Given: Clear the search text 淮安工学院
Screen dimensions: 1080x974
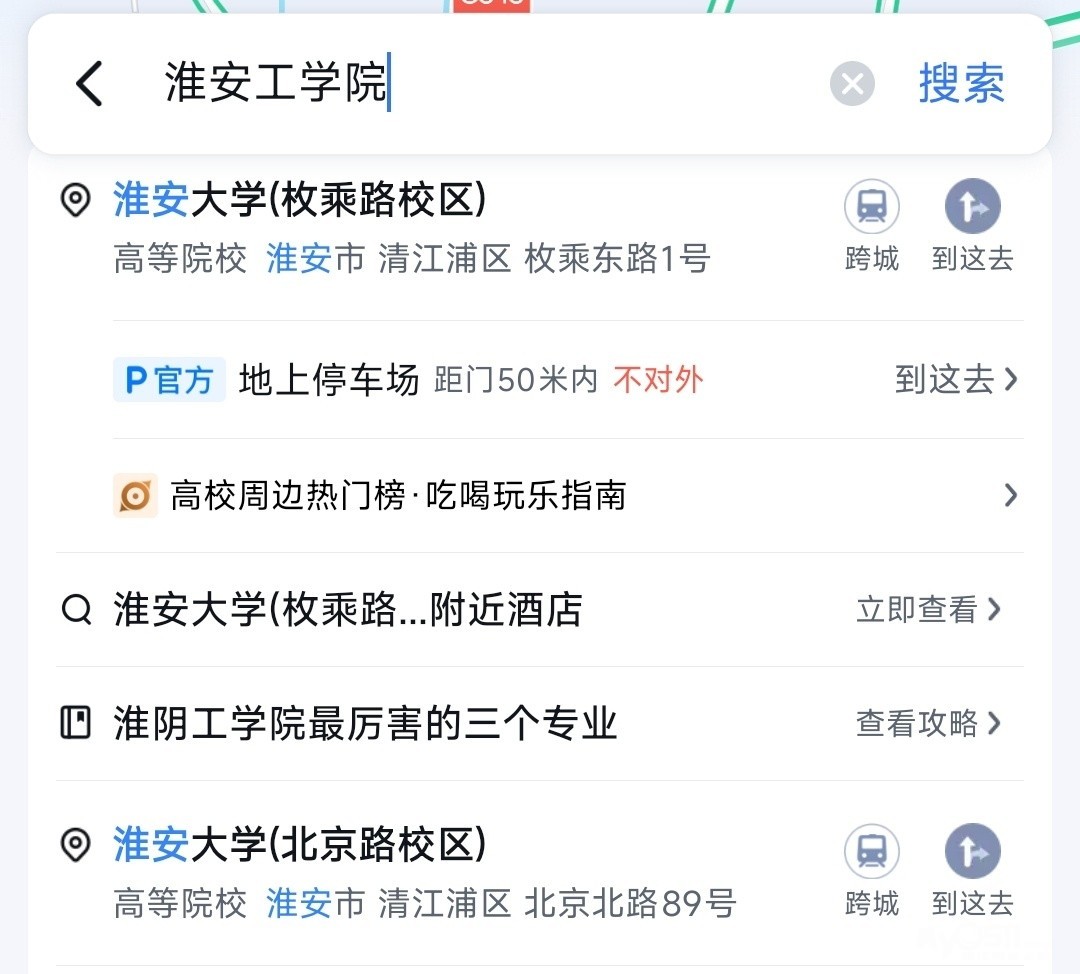Looking at the screenshot, I should point(852,84).
